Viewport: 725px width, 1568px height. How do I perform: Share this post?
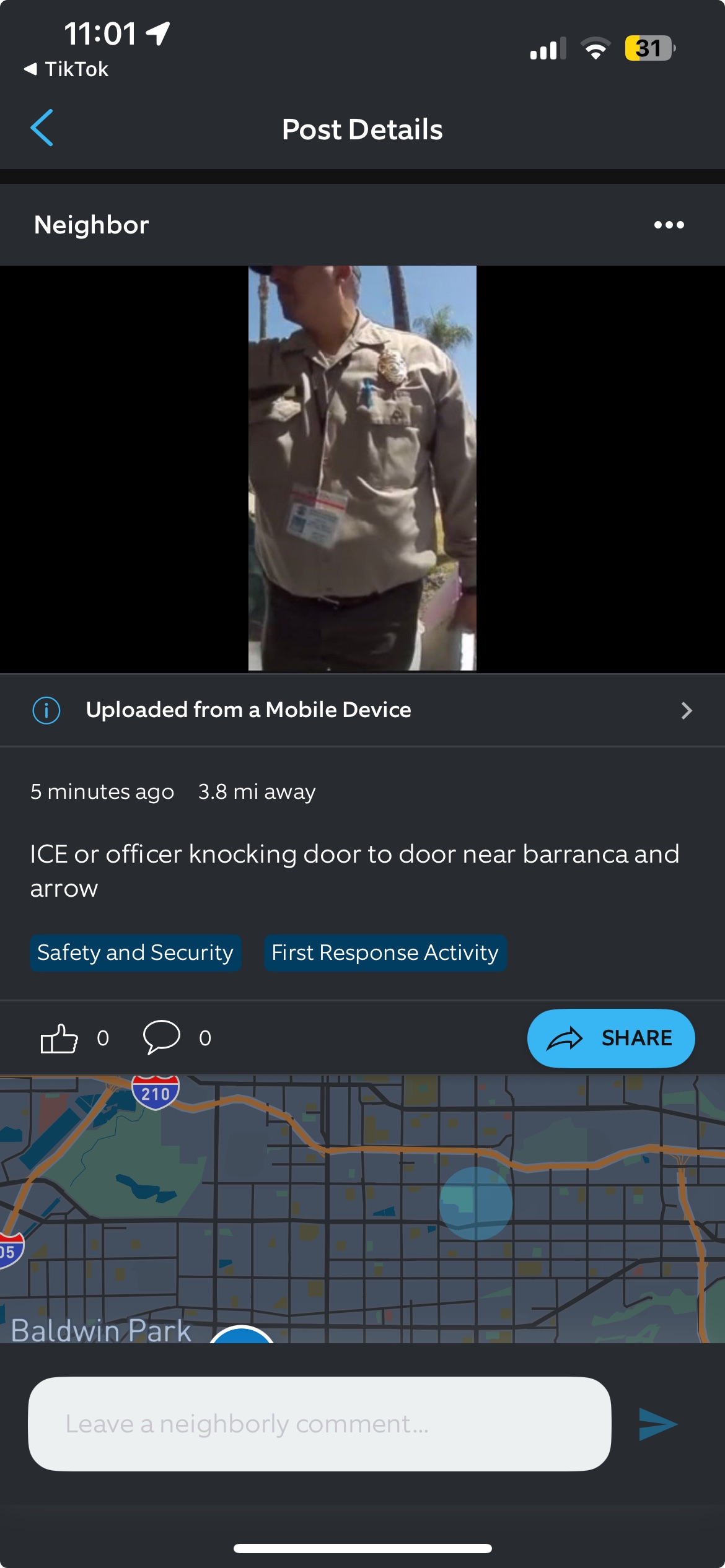pyautogui.click(x=610, y=1038)
